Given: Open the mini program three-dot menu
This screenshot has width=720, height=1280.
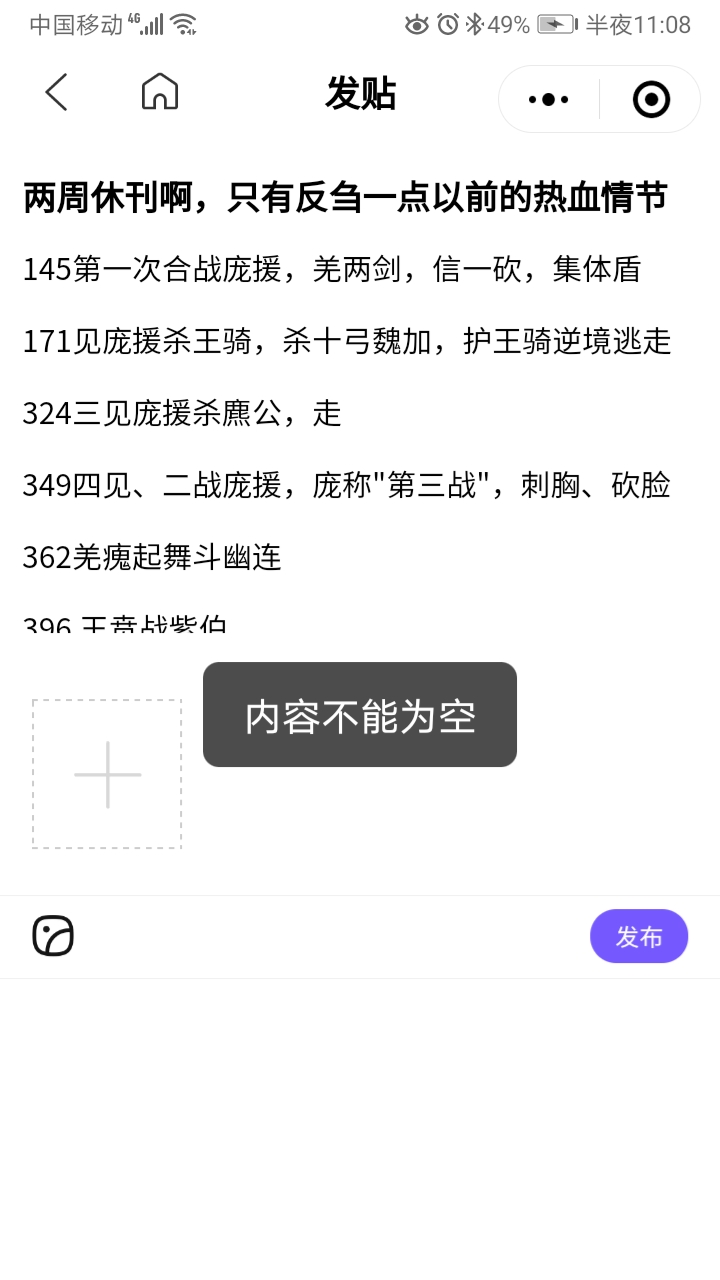Looking at the screenshot, I should point(548,99).
